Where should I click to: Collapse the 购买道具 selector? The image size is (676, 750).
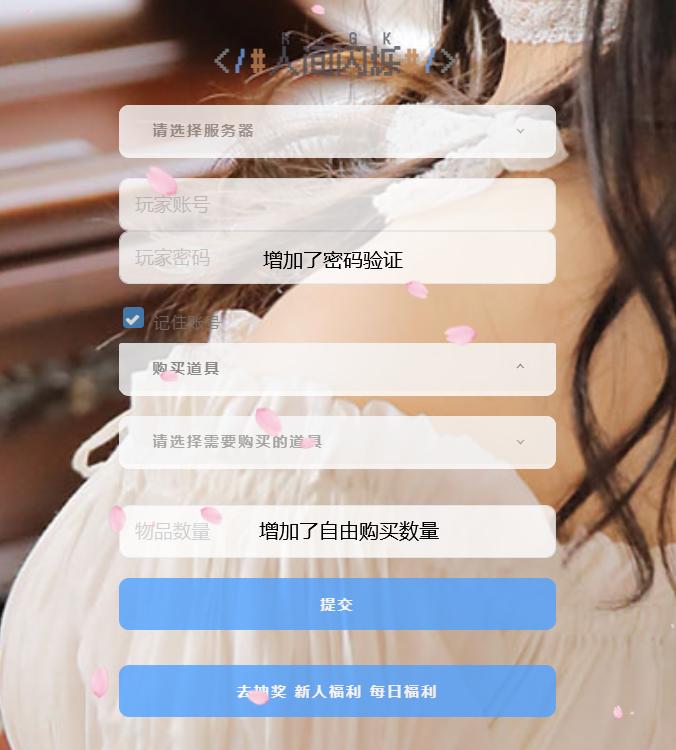coord(337,368)
